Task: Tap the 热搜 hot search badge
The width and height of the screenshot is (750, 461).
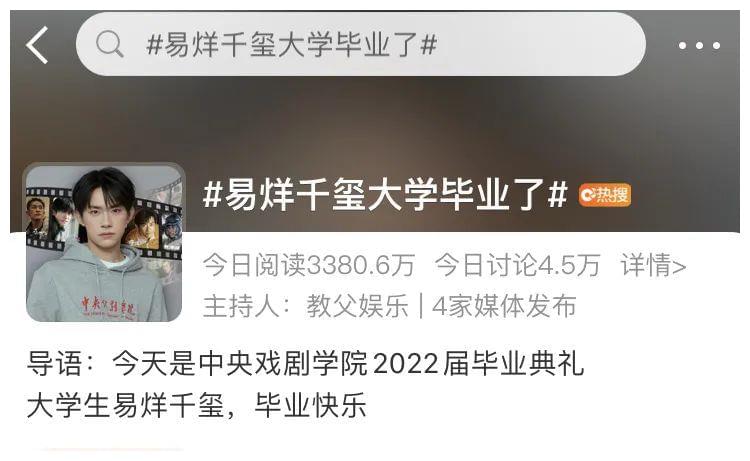Action: tap(605, 195)
